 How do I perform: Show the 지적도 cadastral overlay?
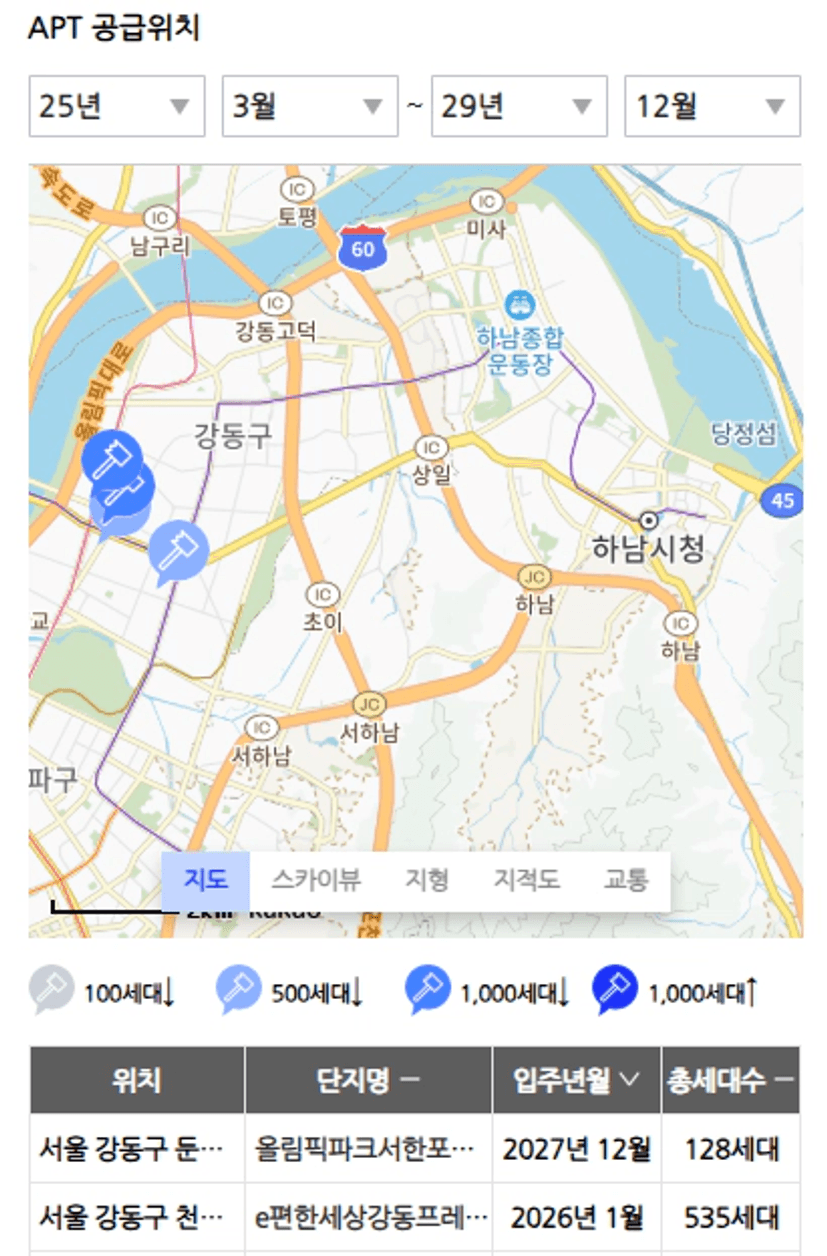[526, 881]
